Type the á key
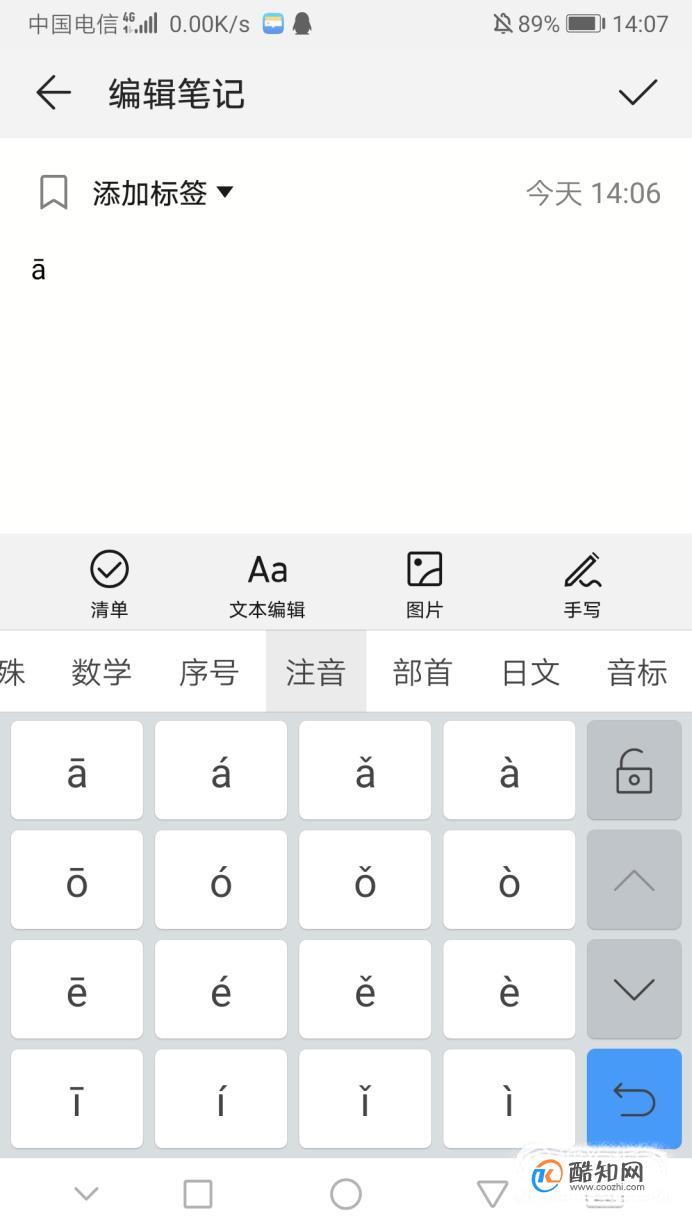Screen dimensions: 692x1230 [221, 770]
